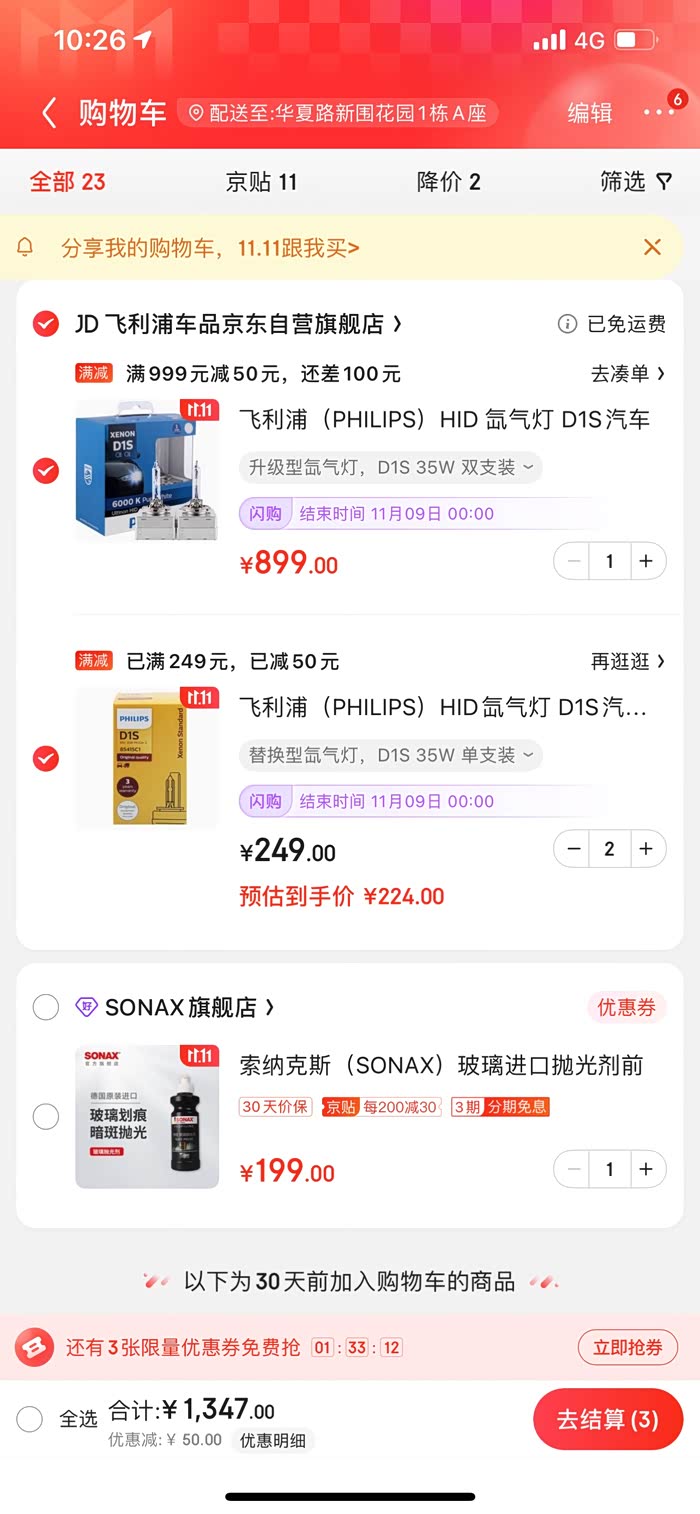Open the three-dot overflow menu

click(658, 113)
